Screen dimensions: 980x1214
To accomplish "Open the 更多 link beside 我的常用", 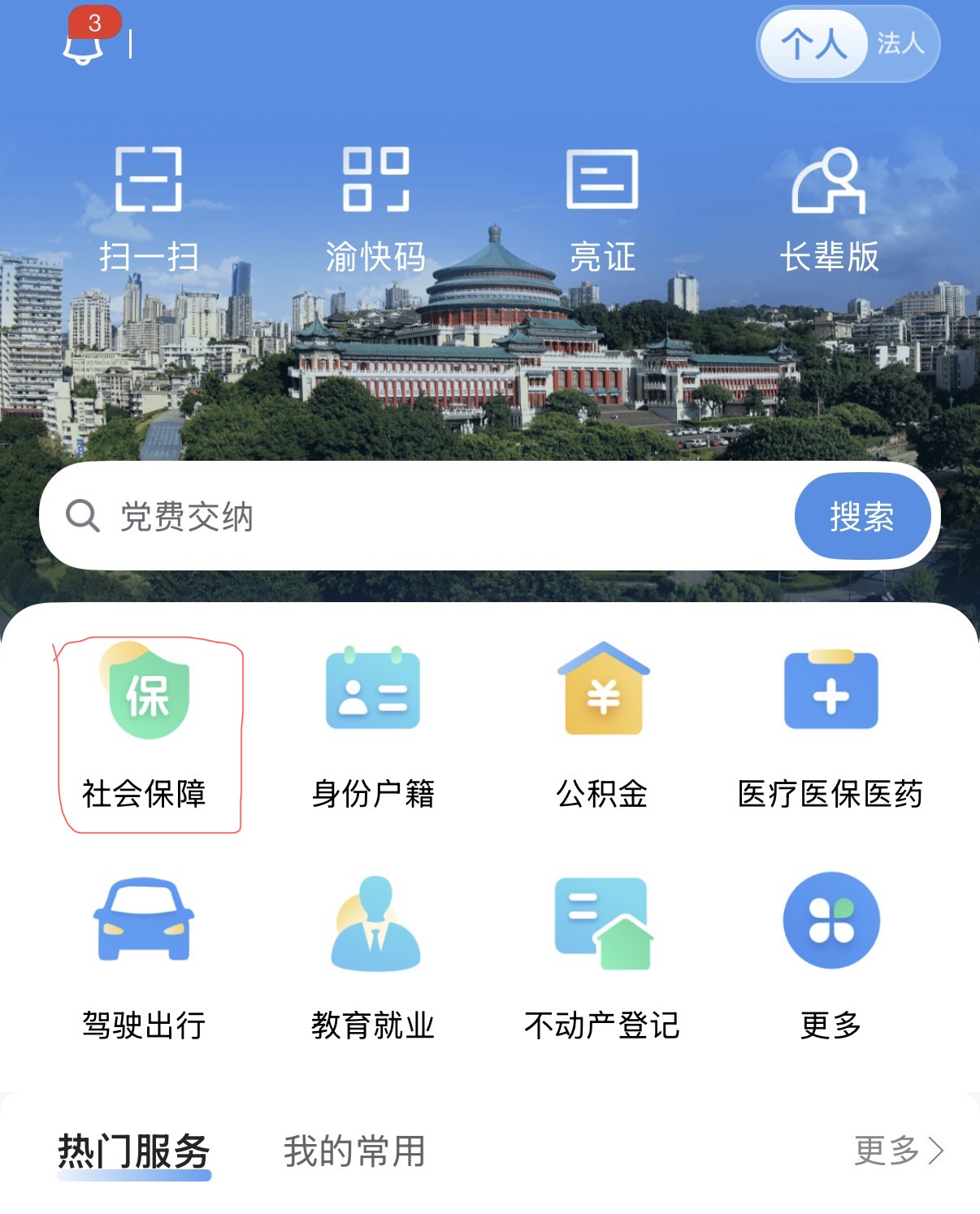I will click(898, 1151).
